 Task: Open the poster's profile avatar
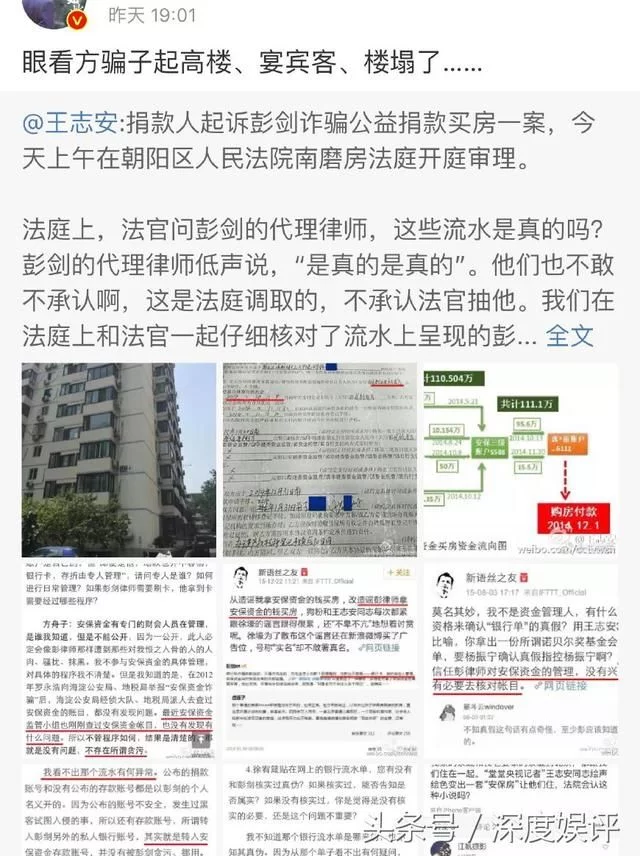[45, 14]
